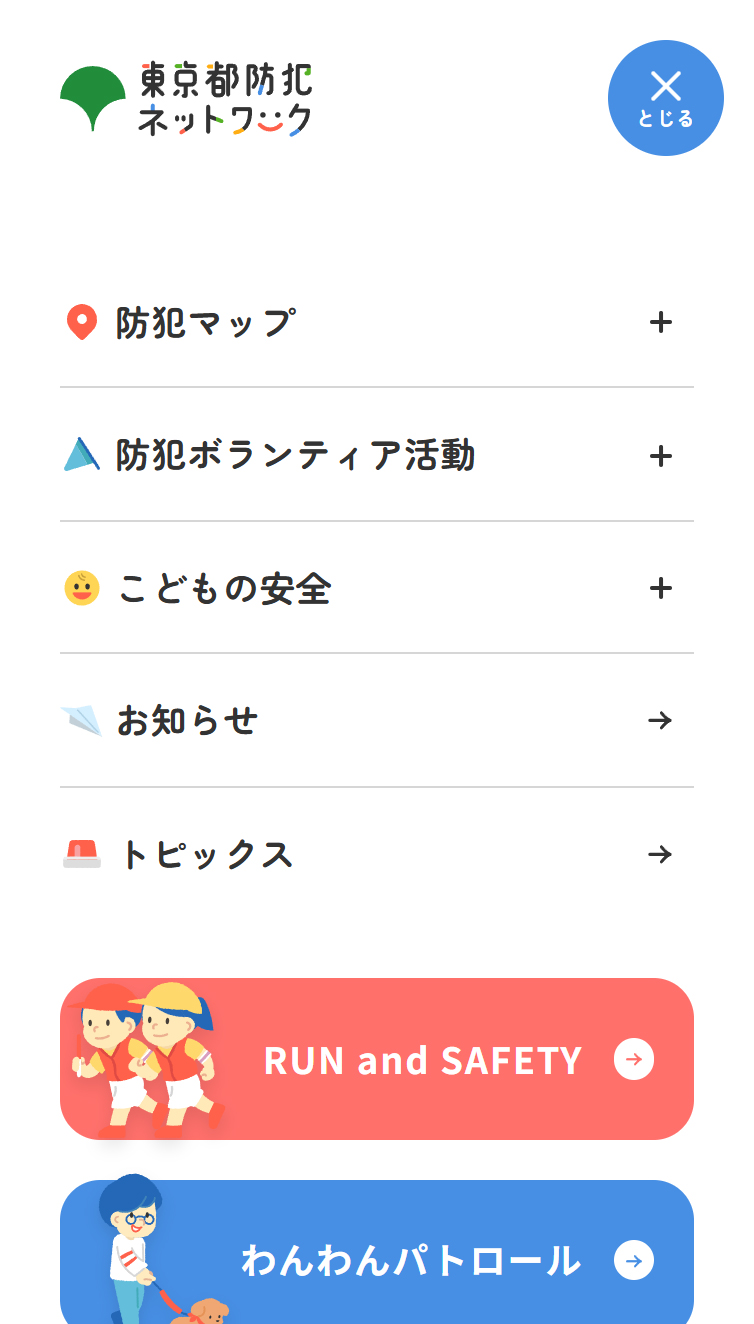The height and width of the screenshot is (1324, 754).
Task: Expand the こどもの安全 section
Action: 660,588
